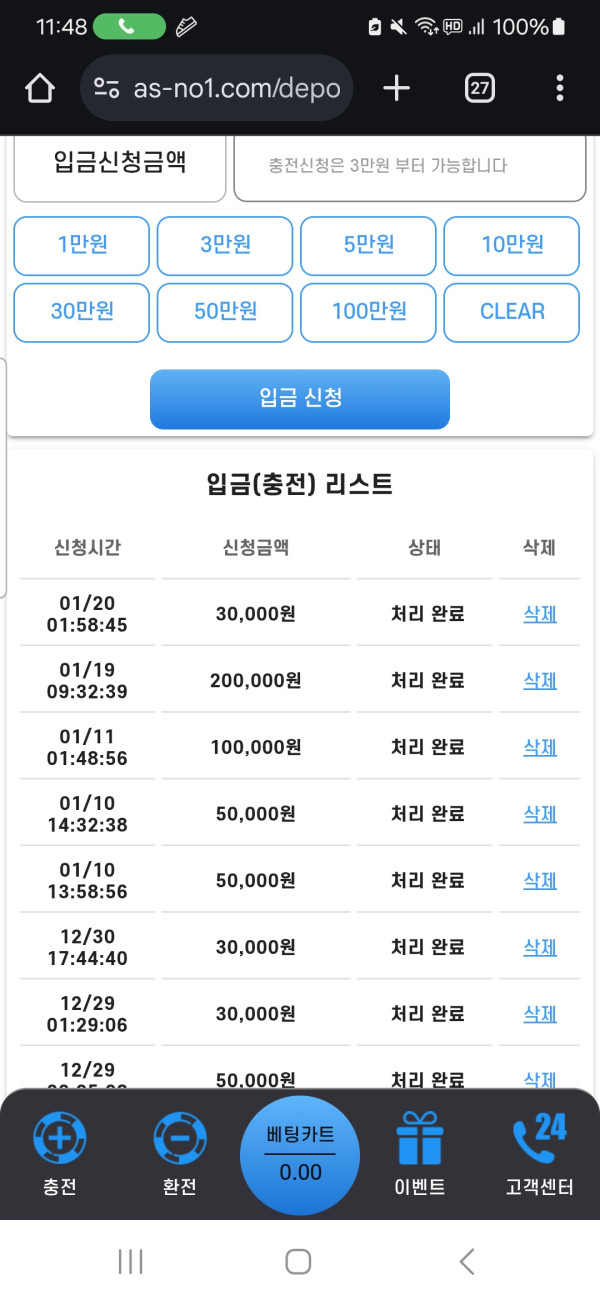The height and width of the screenshot is (1300, 600).
Task: Submit with the 입금 신청 button
Action: 300,398
